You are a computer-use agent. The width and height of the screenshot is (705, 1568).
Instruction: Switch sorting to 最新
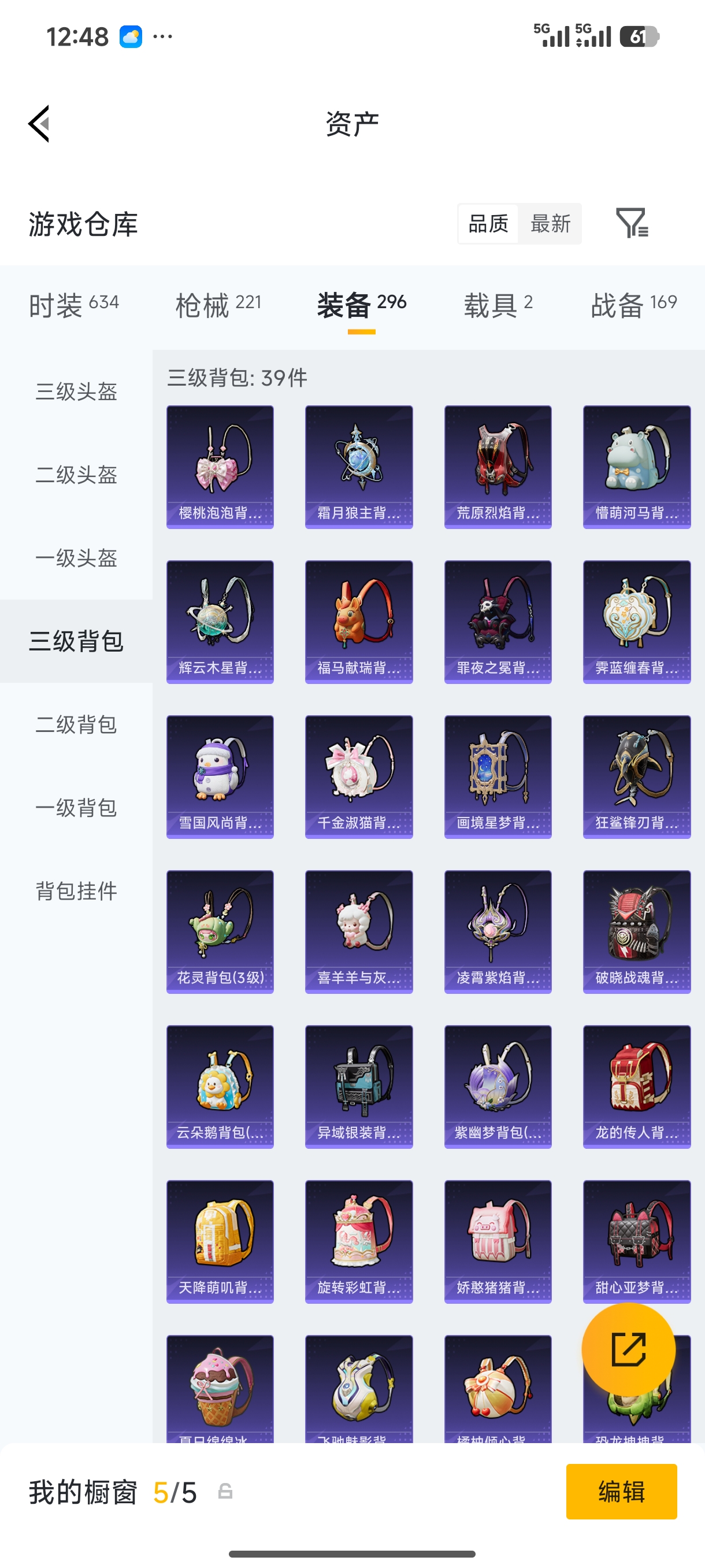550,224
